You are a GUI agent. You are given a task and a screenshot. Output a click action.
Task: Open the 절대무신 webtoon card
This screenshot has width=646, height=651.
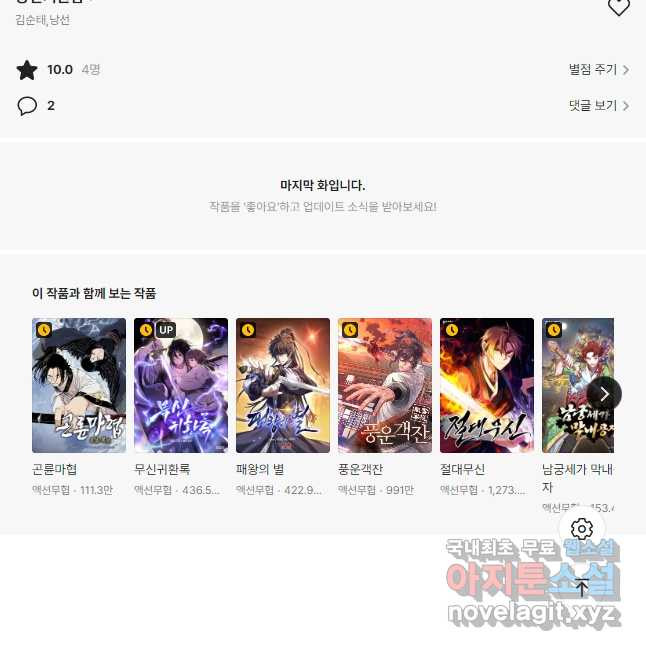[x=487, y=386]
